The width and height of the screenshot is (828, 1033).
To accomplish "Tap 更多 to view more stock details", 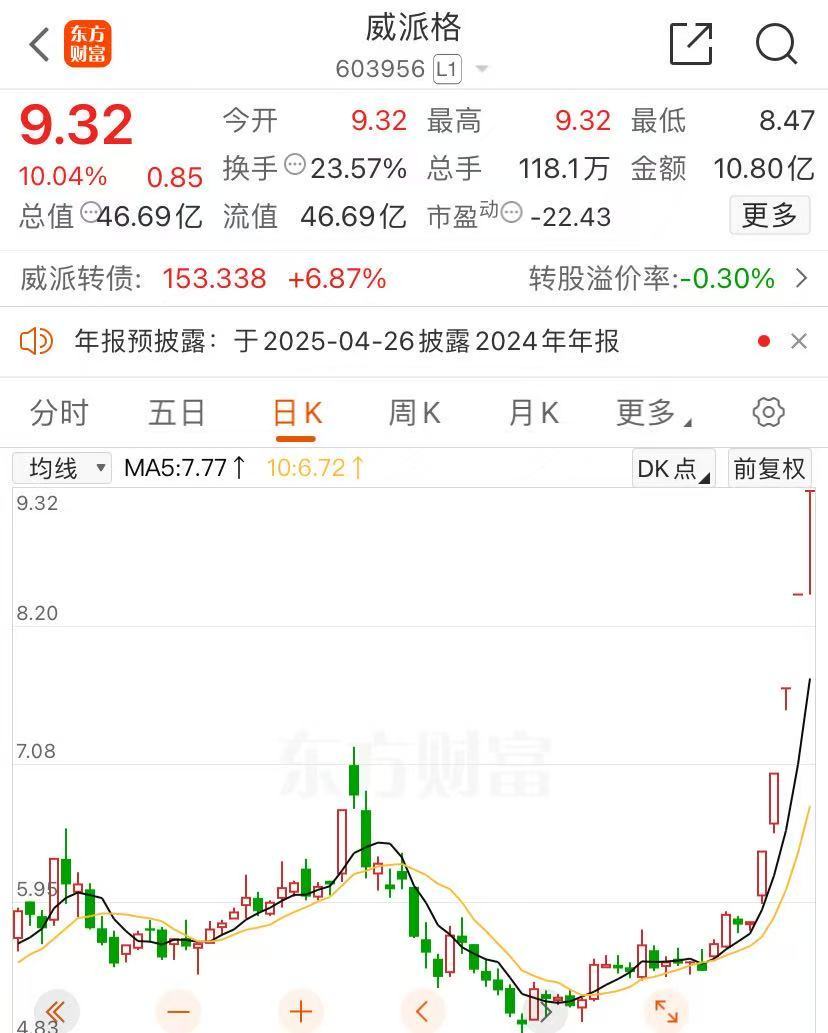I will point(769,216).
